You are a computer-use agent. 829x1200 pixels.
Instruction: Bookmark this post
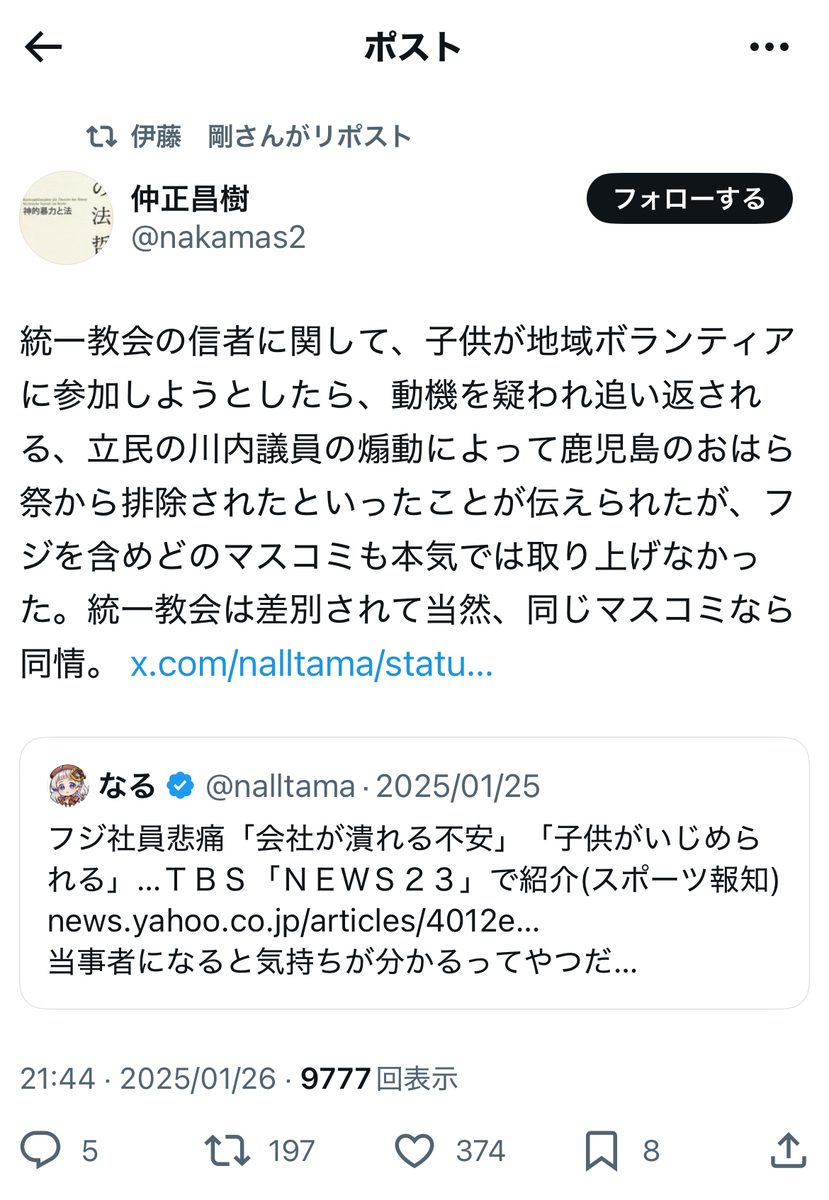pos(602,1150)
